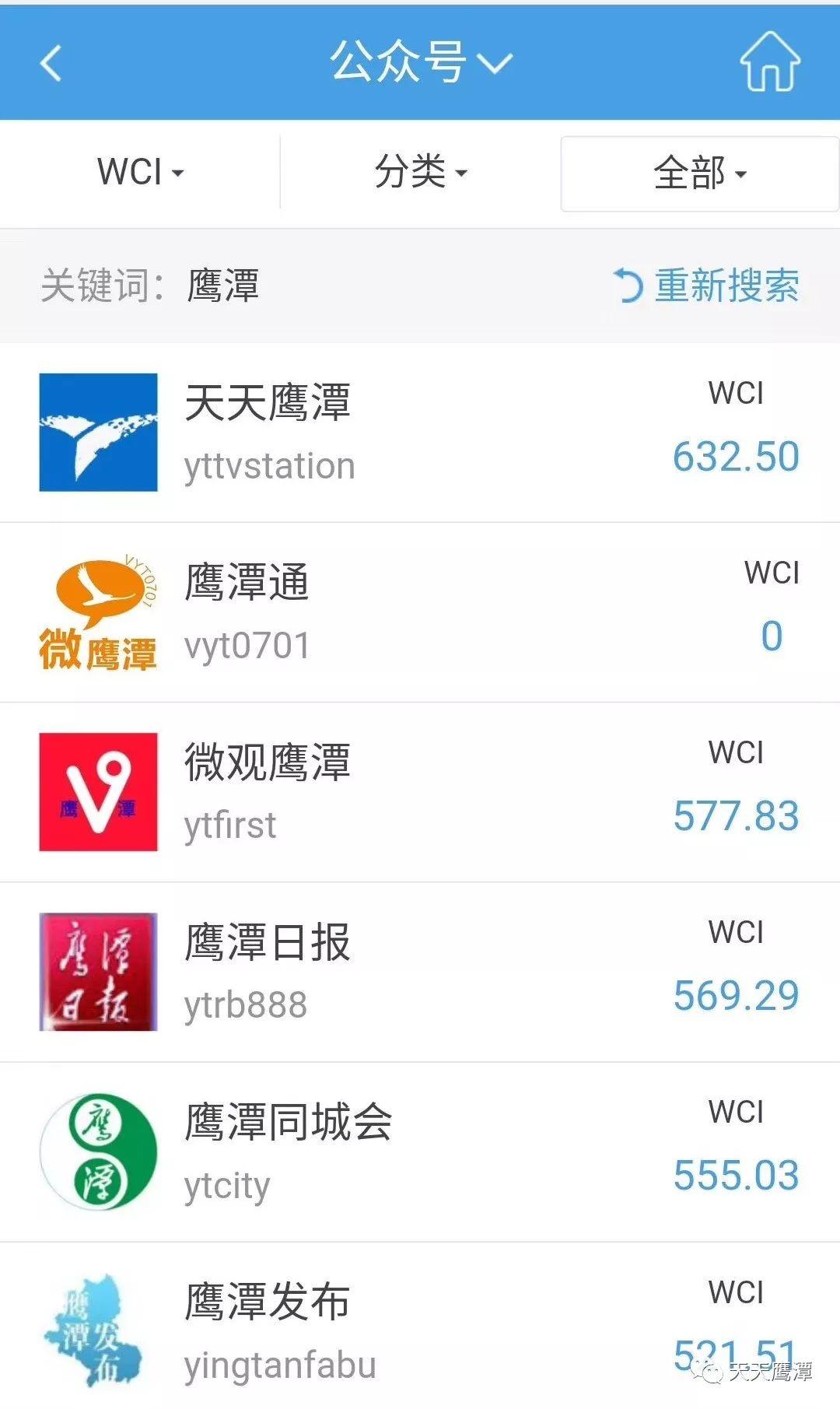Select the 微观鹰潭 account row
This screenshot has height=1409, width=840.
[x=420, y=792]
